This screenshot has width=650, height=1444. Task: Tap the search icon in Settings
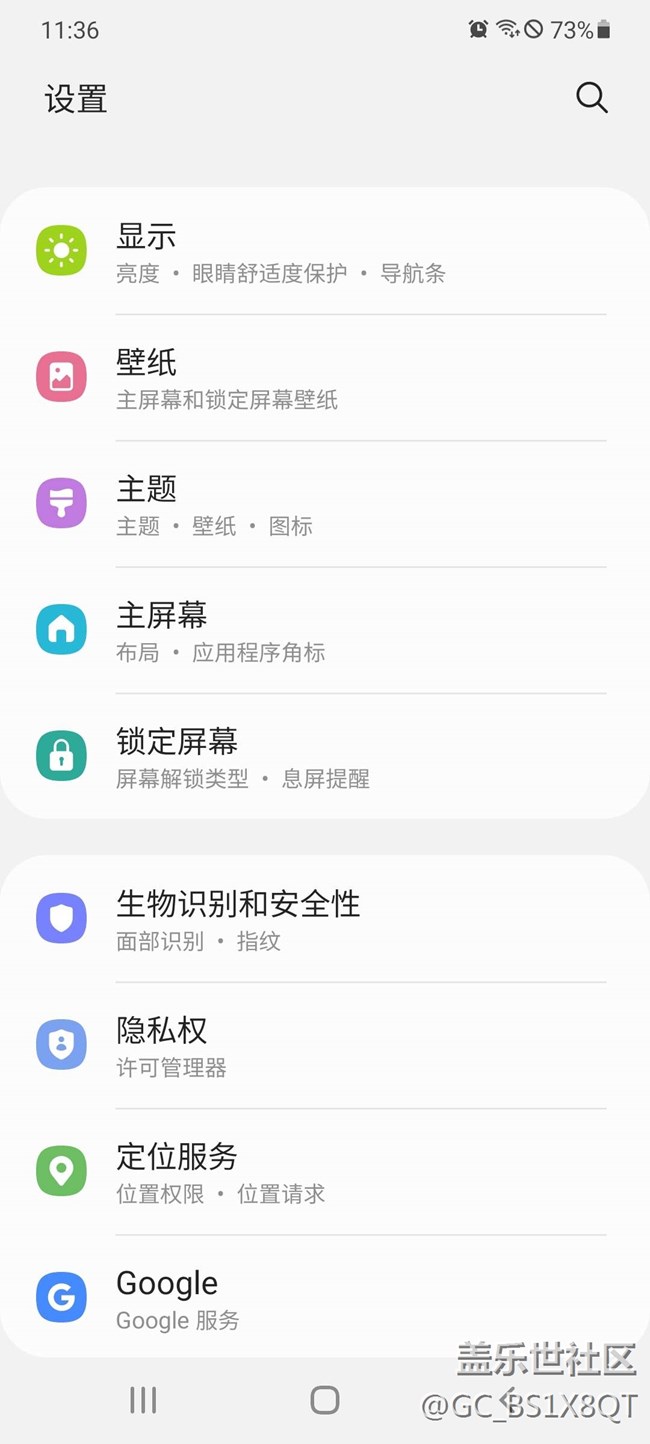point(591,98)
